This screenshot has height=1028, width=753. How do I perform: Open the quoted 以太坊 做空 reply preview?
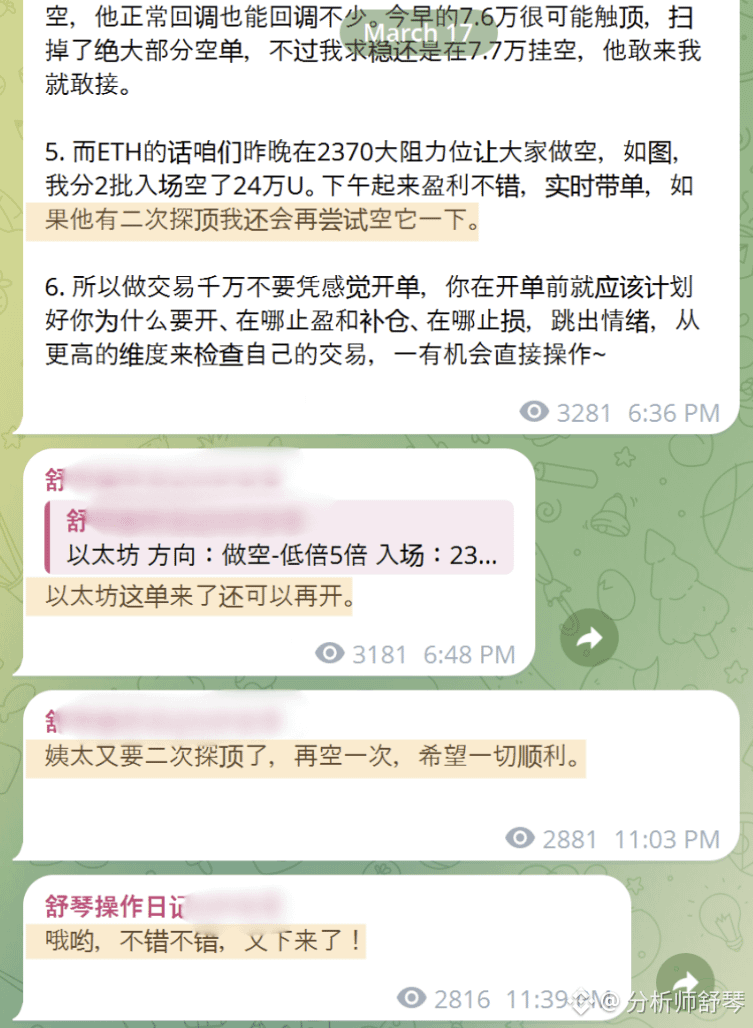tap(280, 538)
